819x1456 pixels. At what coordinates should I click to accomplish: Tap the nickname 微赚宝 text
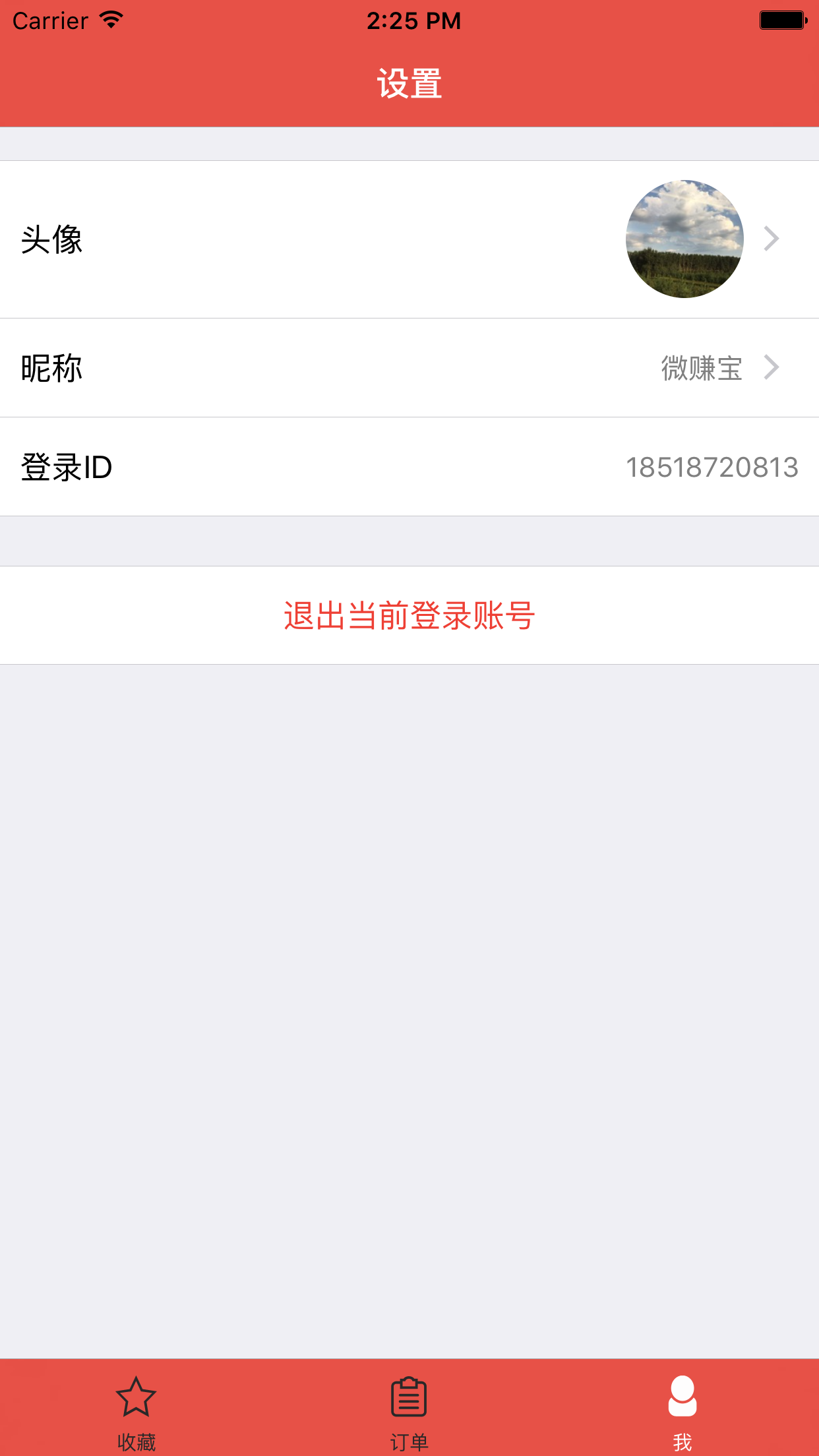coord(701,367)
